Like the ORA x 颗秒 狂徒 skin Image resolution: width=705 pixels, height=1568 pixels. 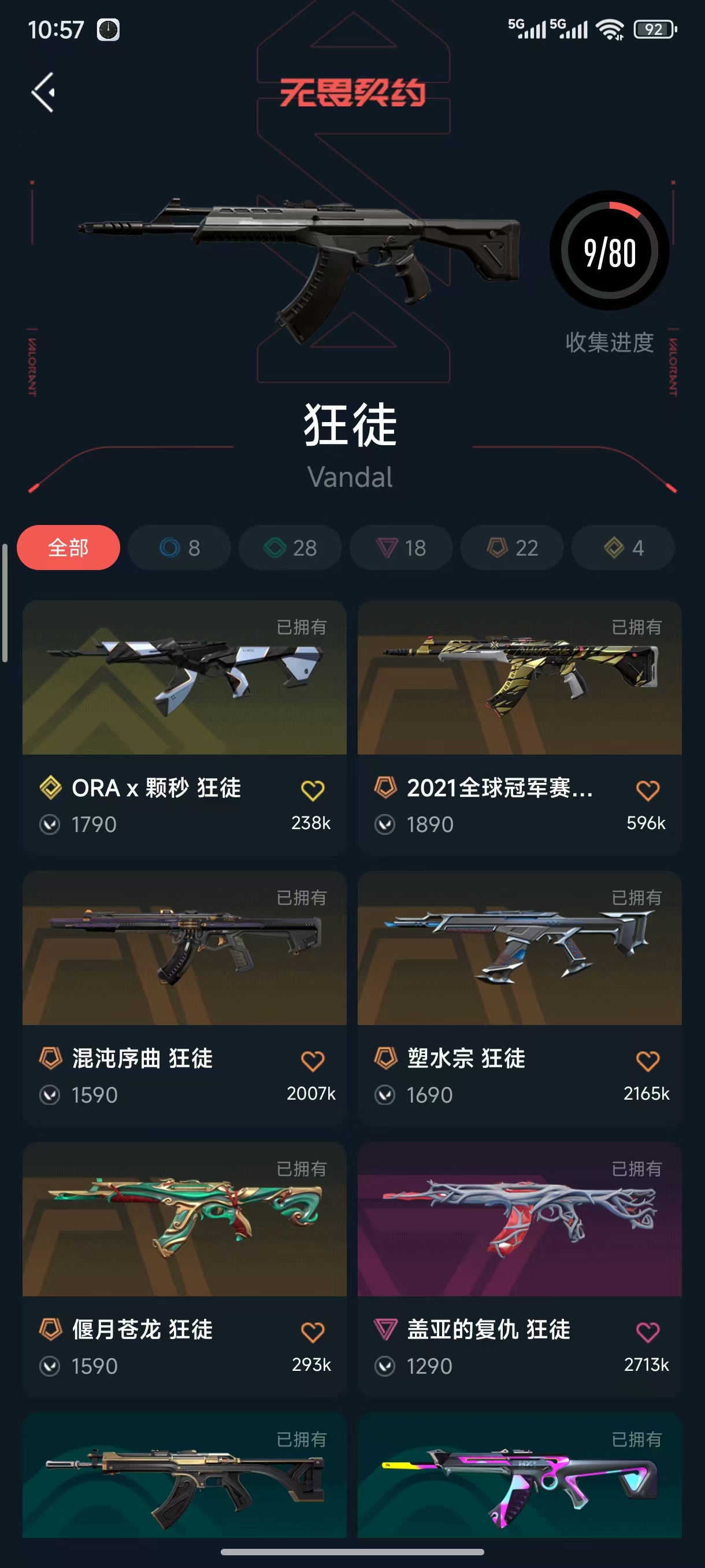pos(313,790)
